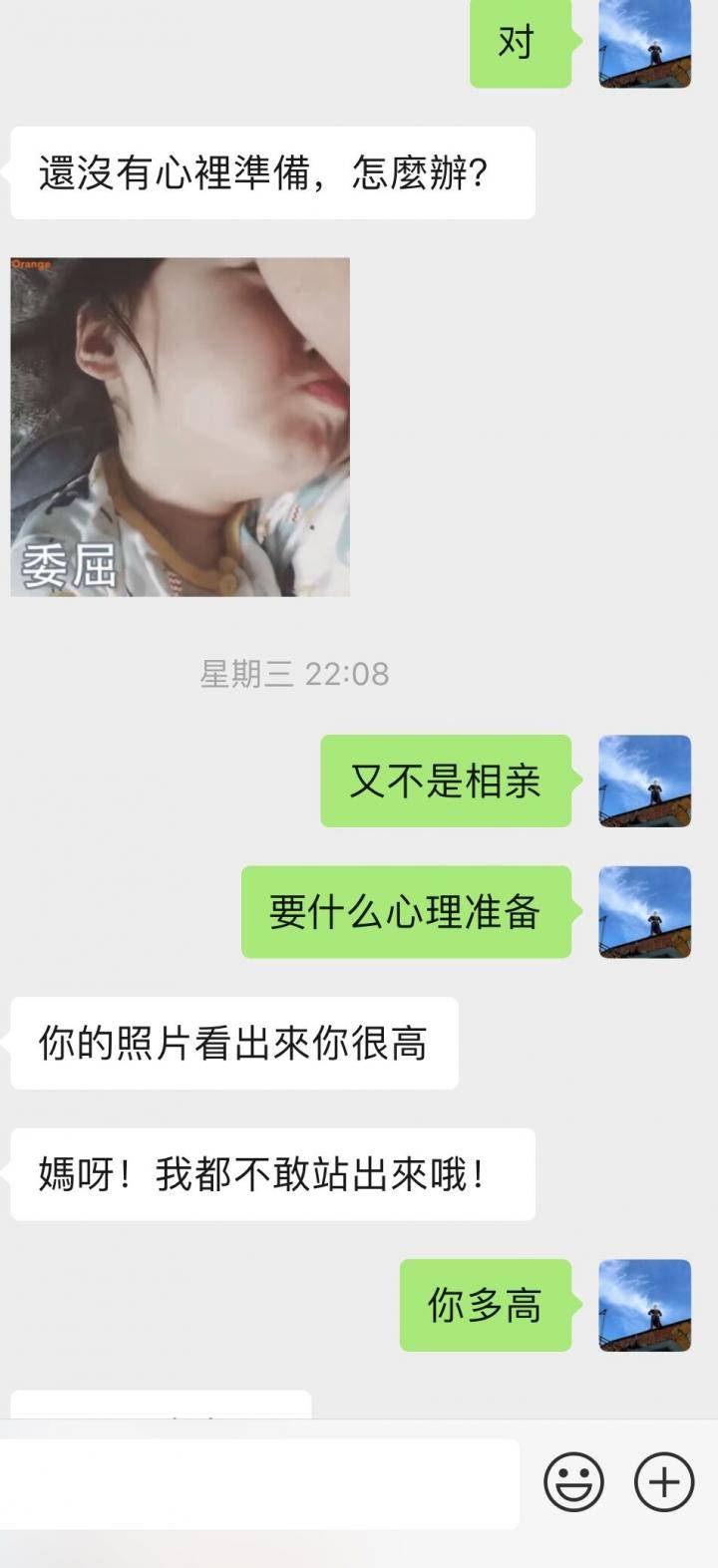The width and height of the screenshot is (718, 1568).
Task: Tap your avatar next to "又不是相亲"
Action: (646, 784)
